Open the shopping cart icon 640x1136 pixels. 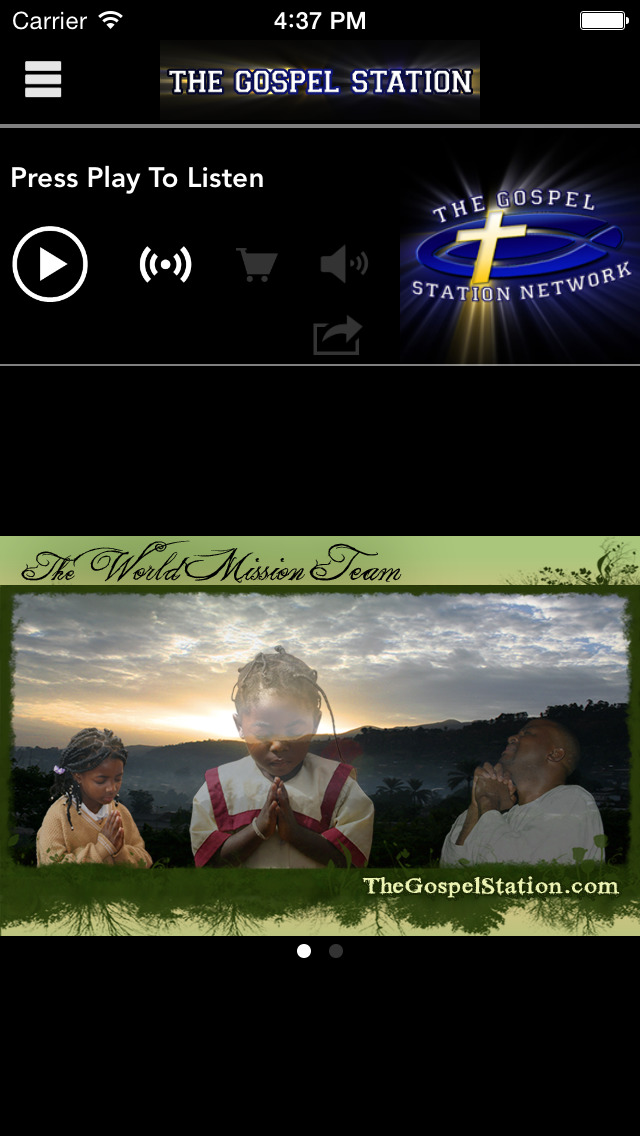pyautogui.click(x=256, y=265)
